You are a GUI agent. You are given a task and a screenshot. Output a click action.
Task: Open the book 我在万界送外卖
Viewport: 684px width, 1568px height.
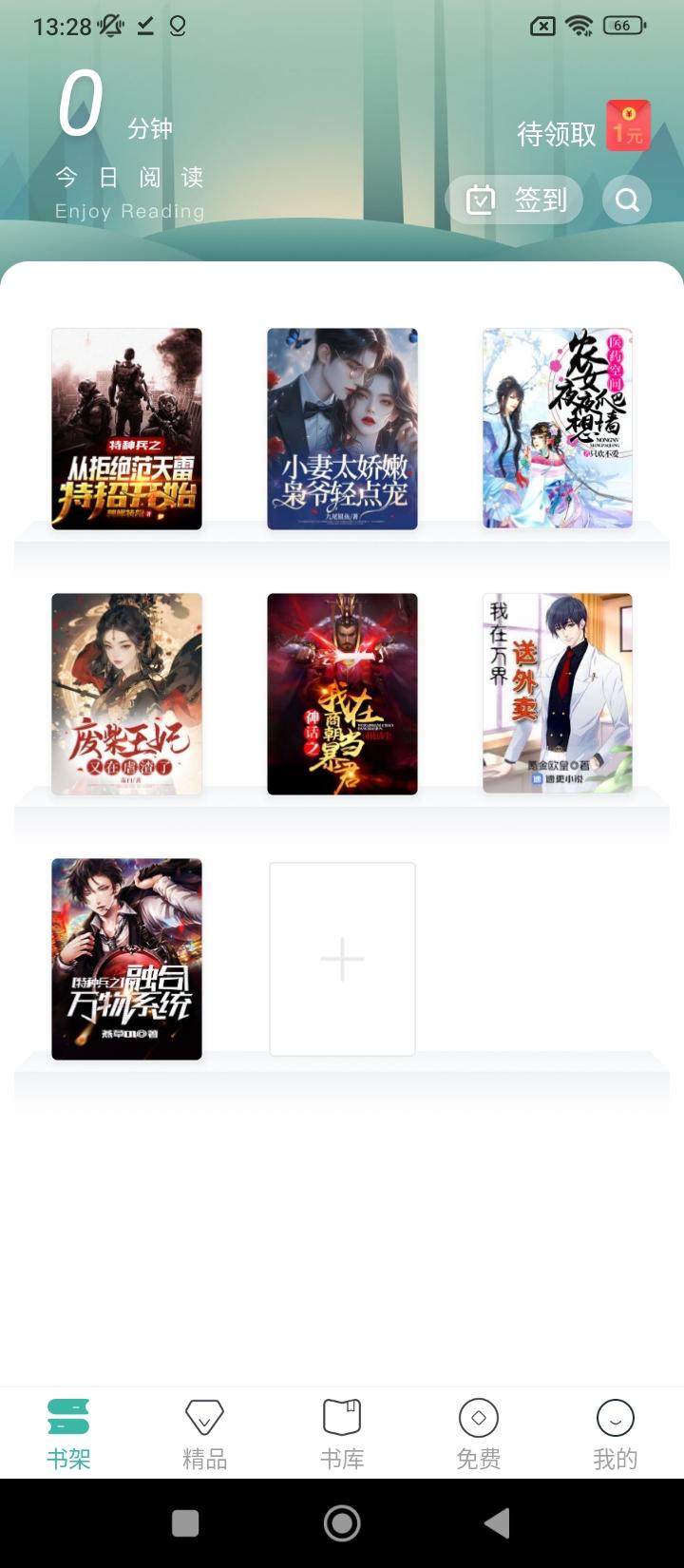pos(558,694)
